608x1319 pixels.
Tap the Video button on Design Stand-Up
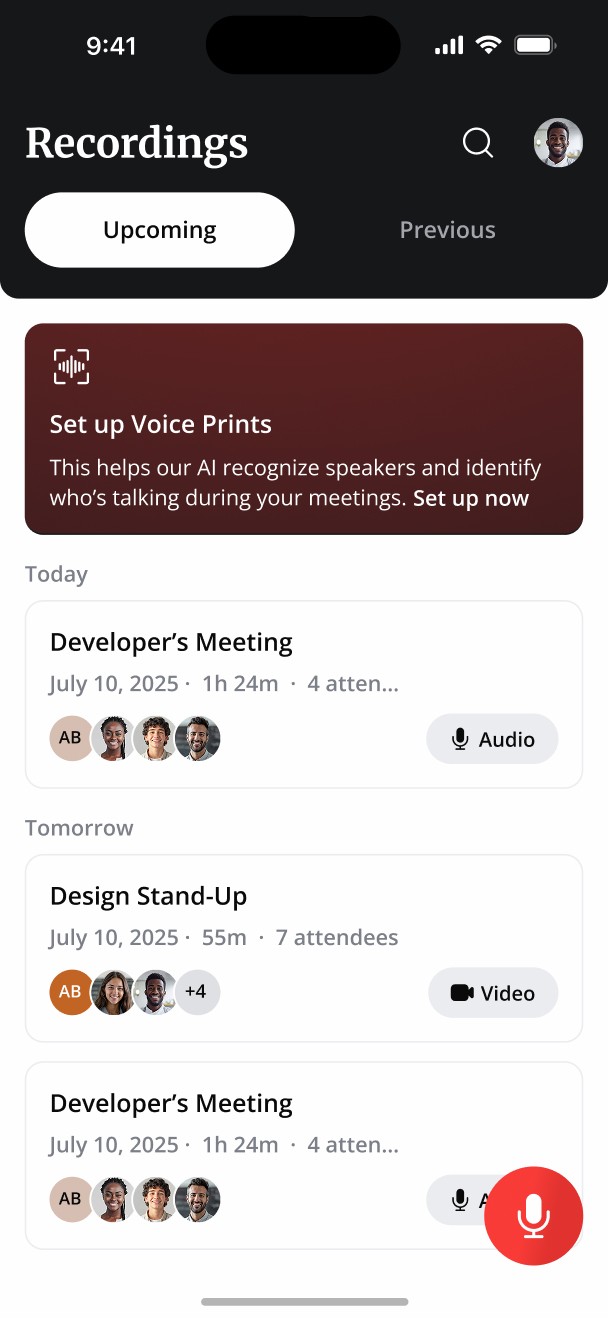tap(493, 993)
